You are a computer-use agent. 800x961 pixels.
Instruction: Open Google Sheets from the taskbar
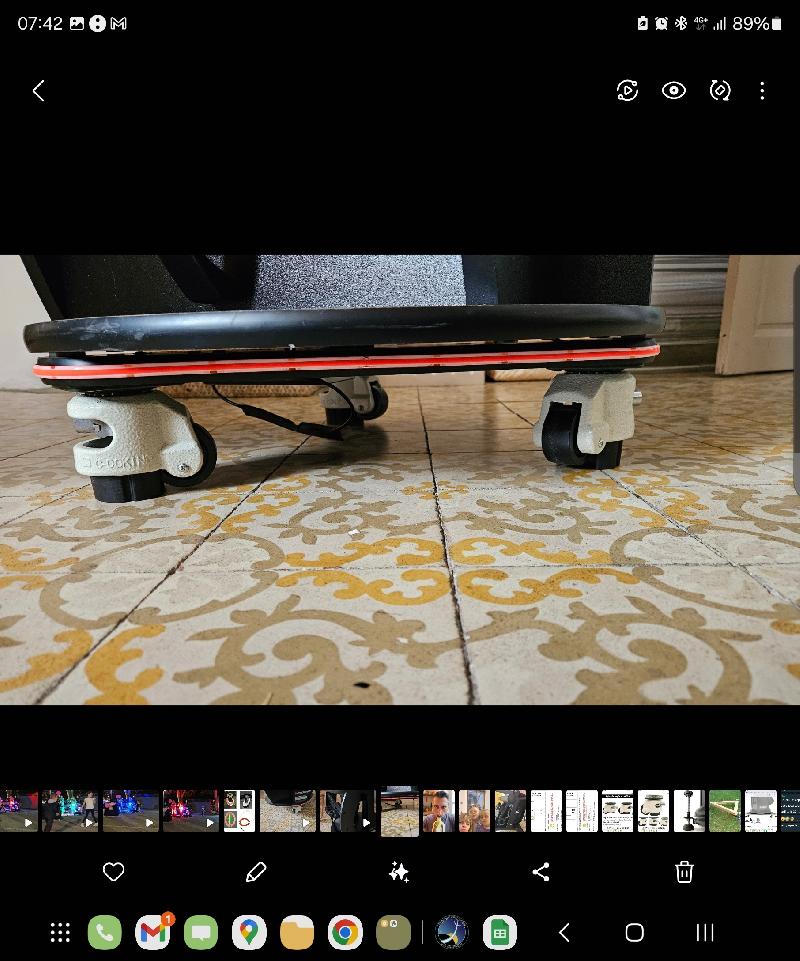499,933
